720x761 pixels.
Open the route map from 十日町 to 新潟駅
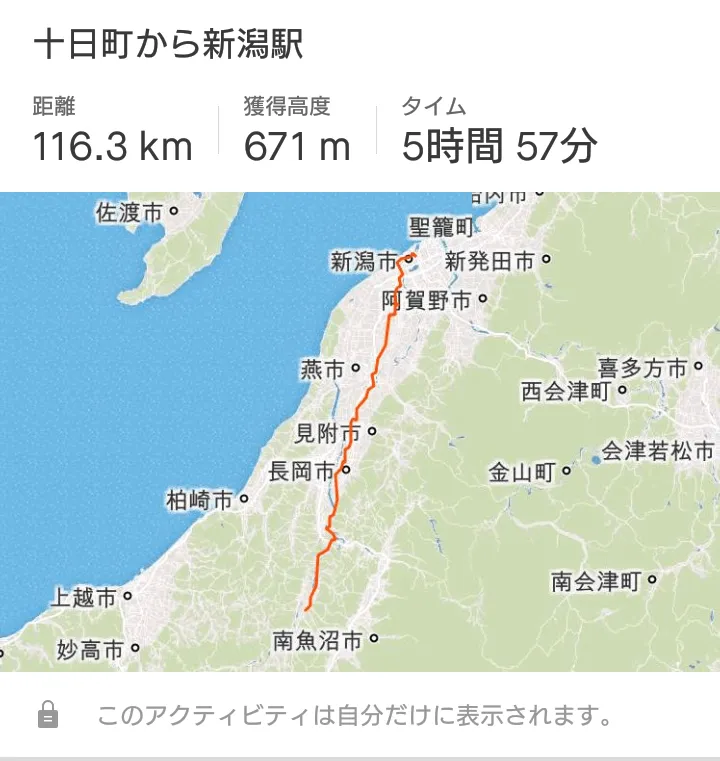click(360, 430)
